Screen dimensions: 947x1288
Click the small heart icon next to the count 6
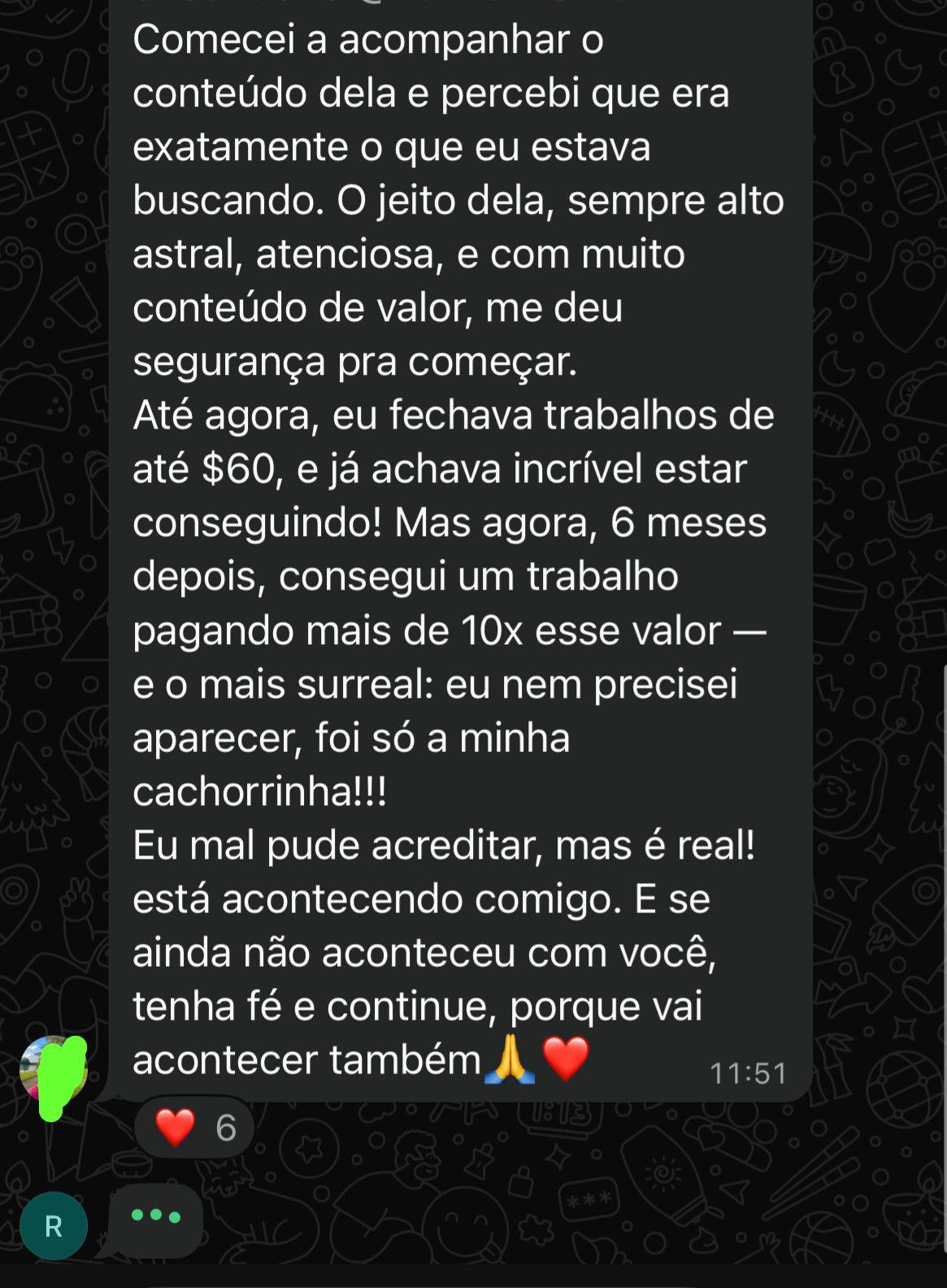coord(173,1129)
